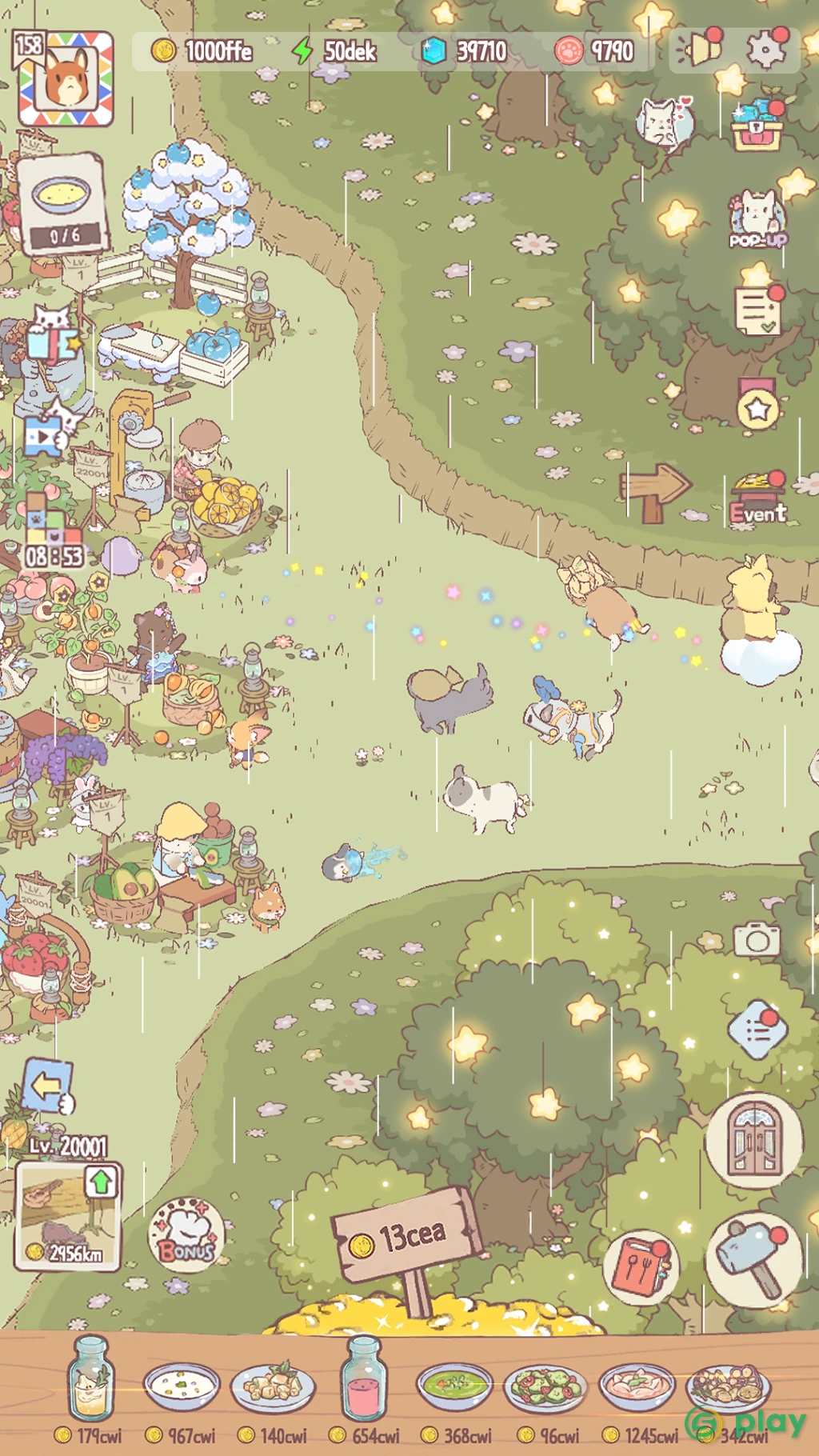Open the blue list menu icon
This screenshot has width=819, height=1456.
coord(757,1029)
